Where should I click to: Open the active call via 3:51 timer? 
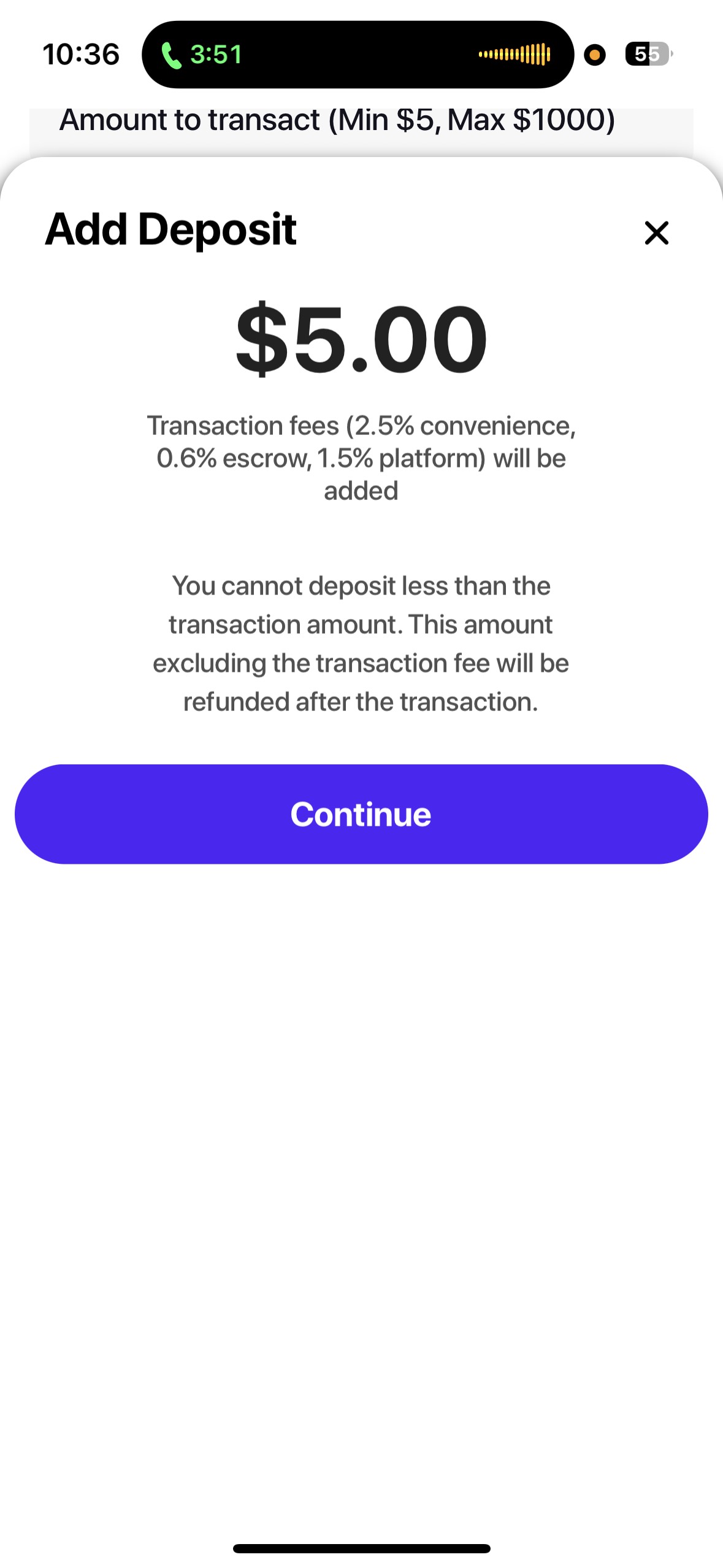tap(216, 55)
